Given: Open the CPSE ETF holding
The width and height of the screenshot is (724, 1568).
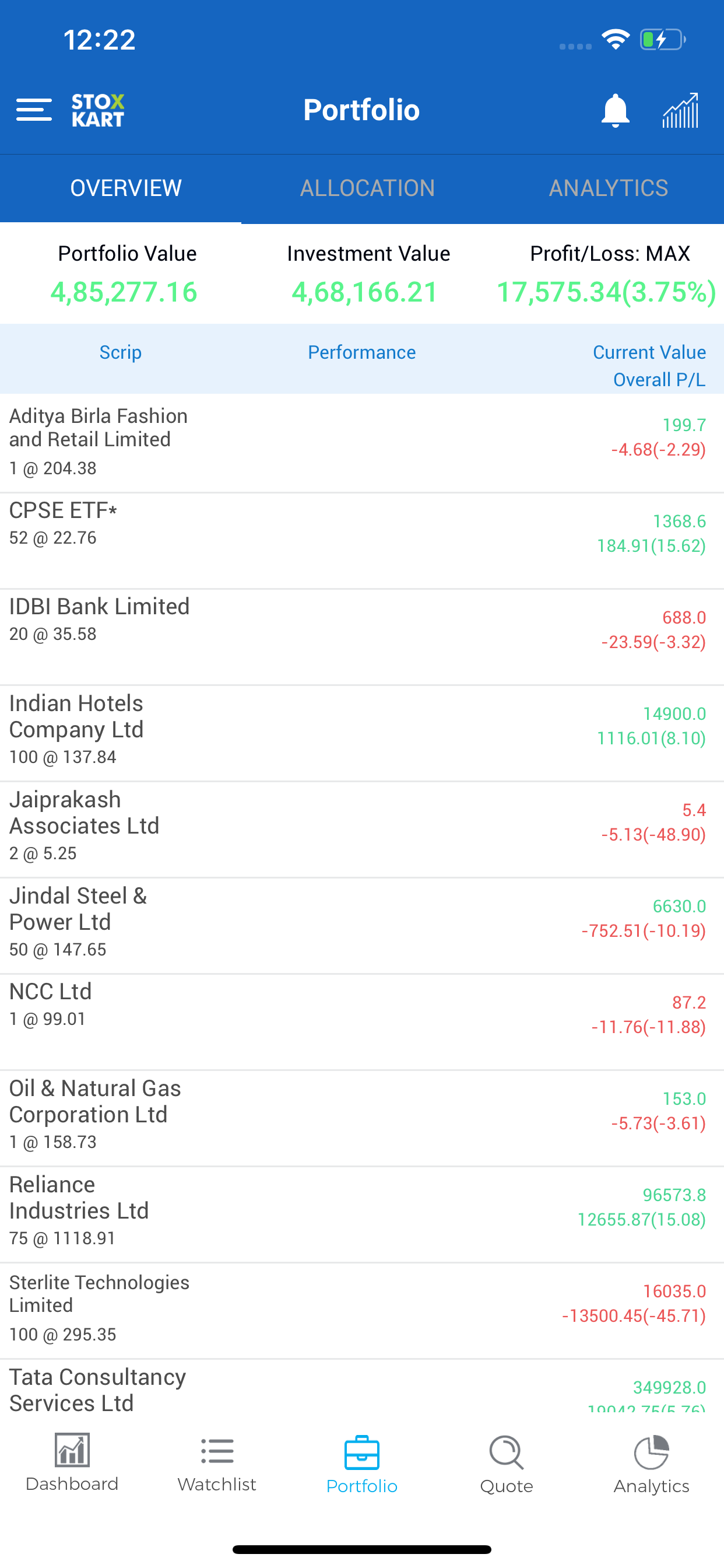Looking at the screenshot, I should (x=362, y=541).
